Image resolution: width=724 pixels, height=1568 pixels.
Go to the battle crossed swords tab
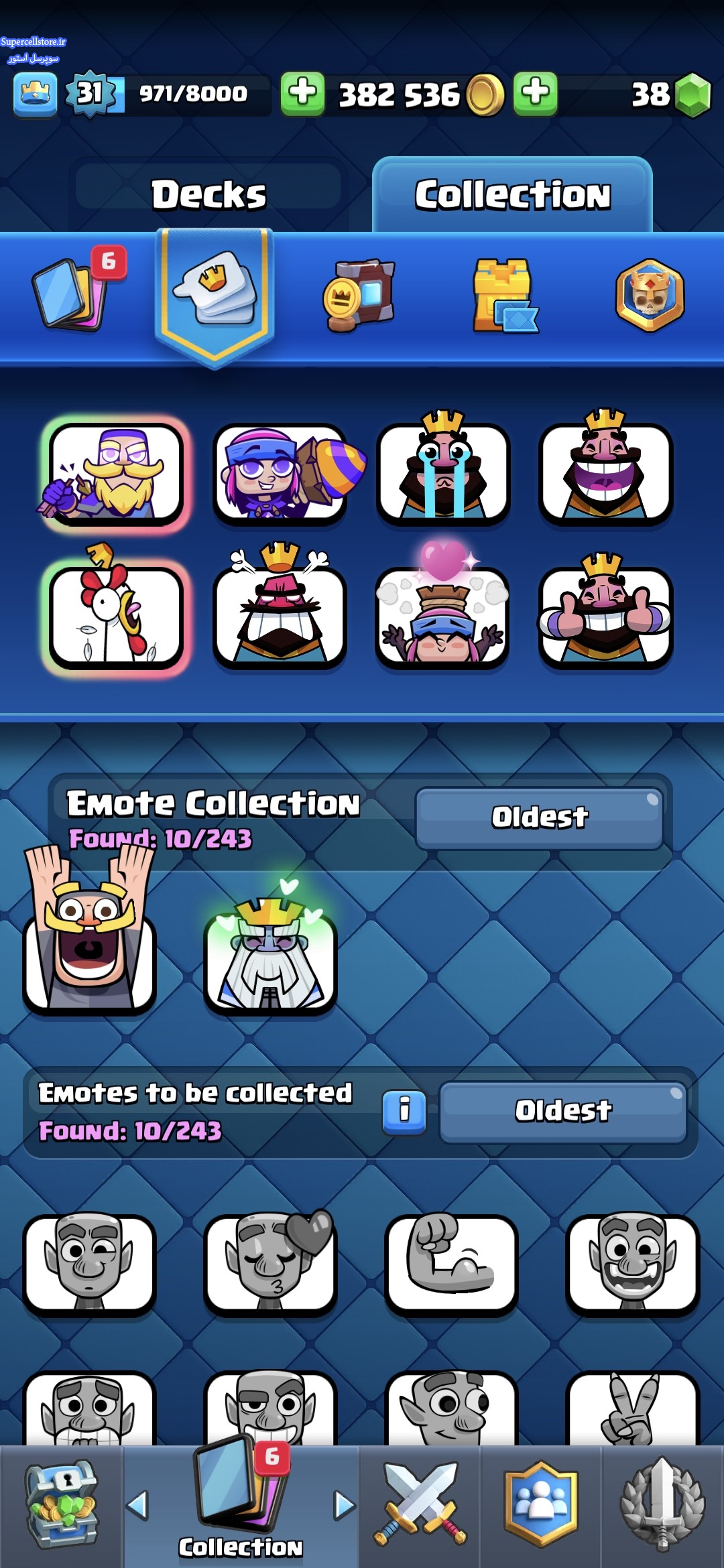[420, 1506]
